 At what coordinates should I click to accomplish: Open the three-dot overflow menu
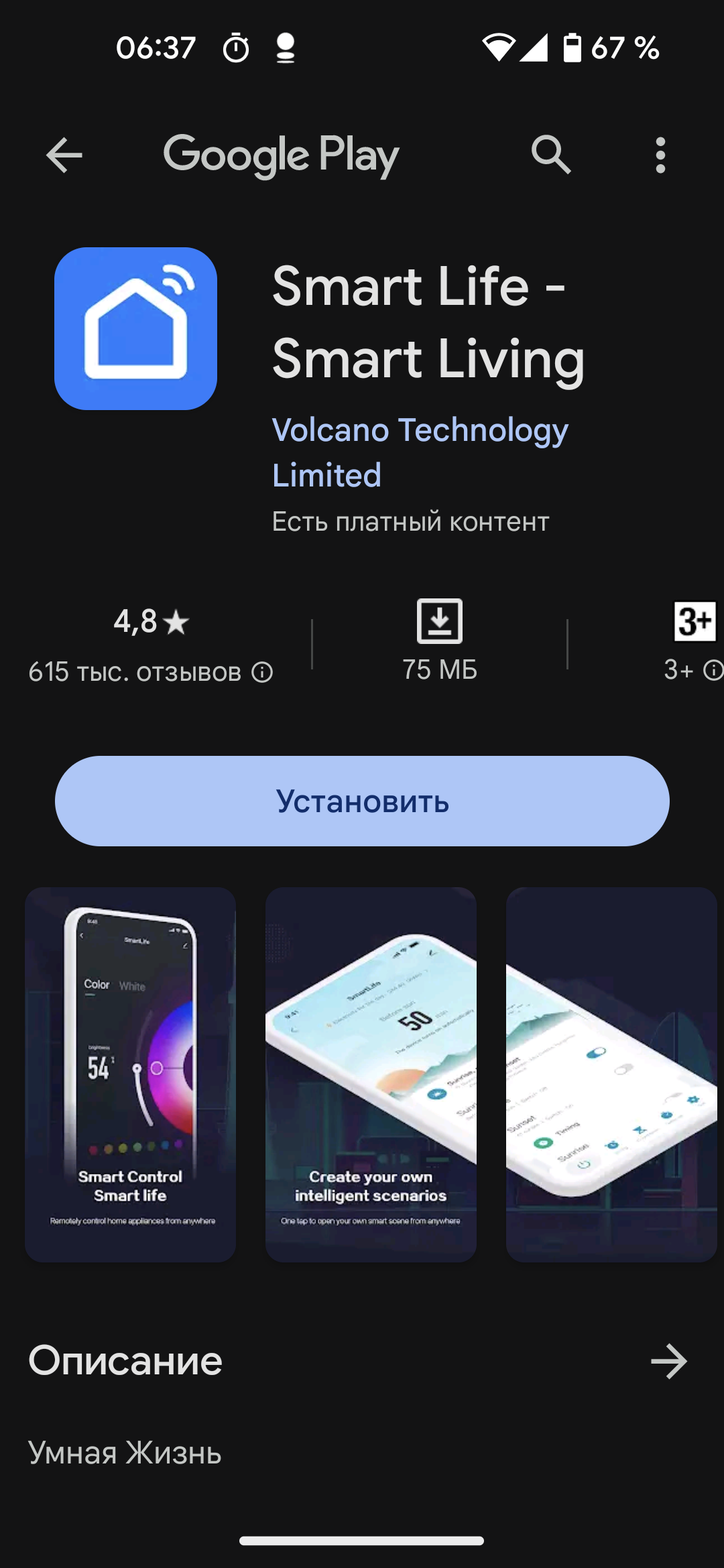pyautogui.click(x=660, y=155)
